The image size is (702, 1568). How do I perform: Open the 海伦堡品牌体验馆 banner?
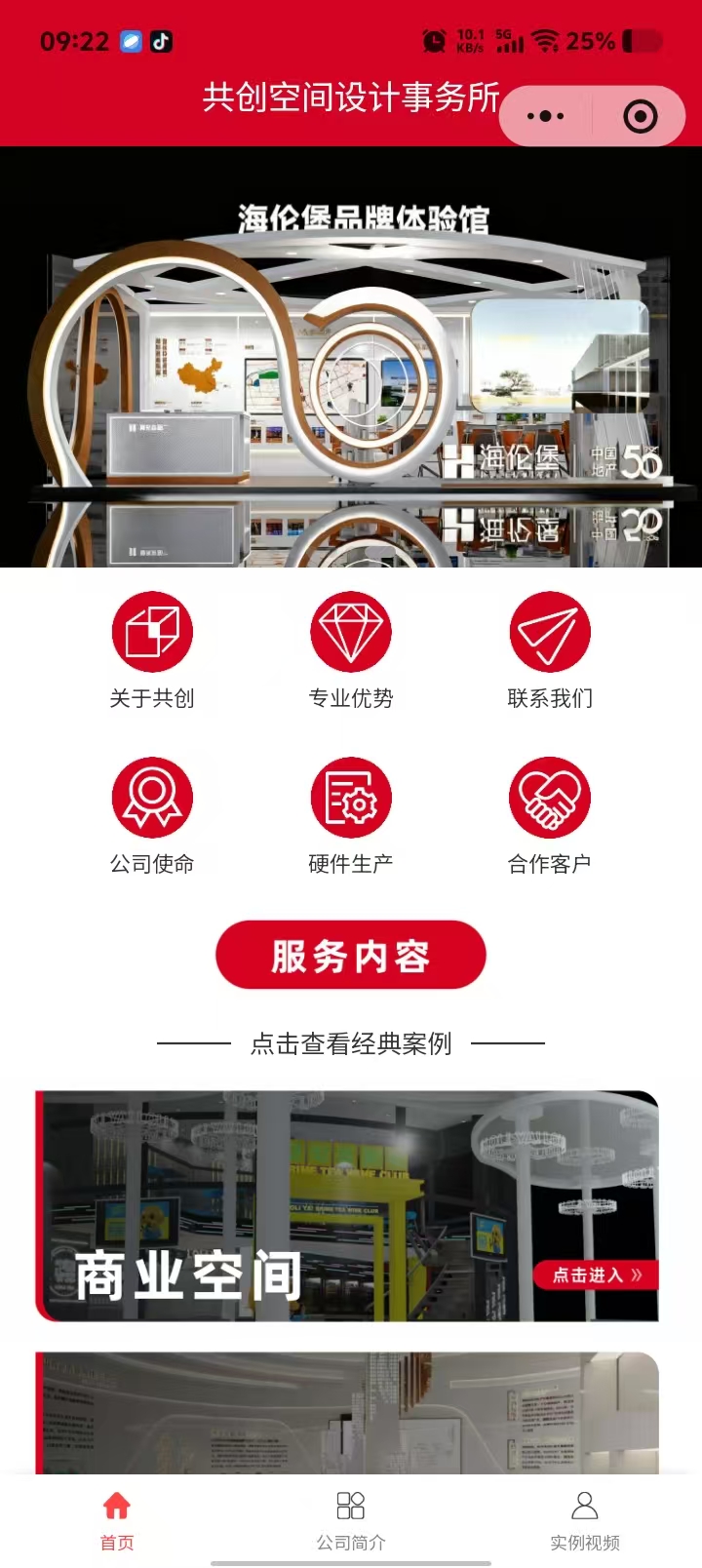click(351, 357)
